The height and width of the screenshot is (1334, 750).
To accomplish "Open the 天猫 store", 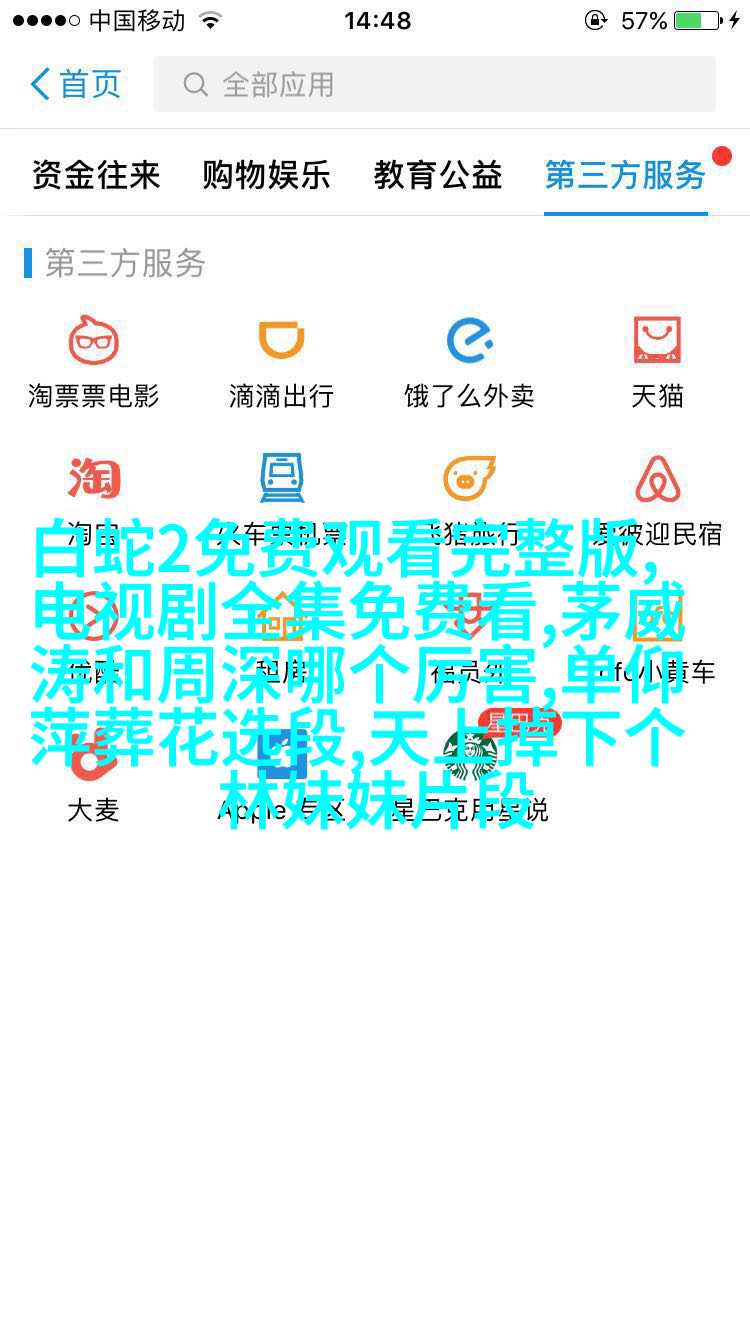I will tap(657, 341).
